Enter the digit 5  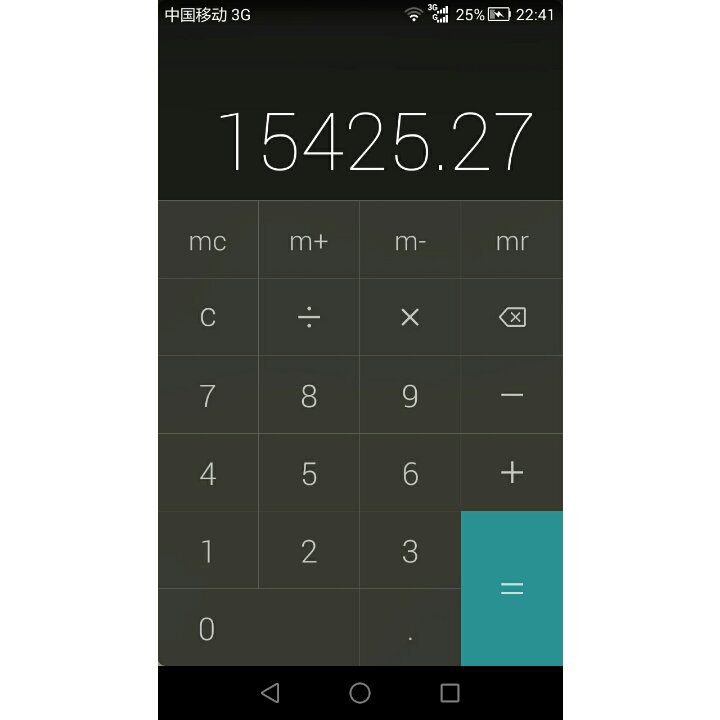[309, 473]
